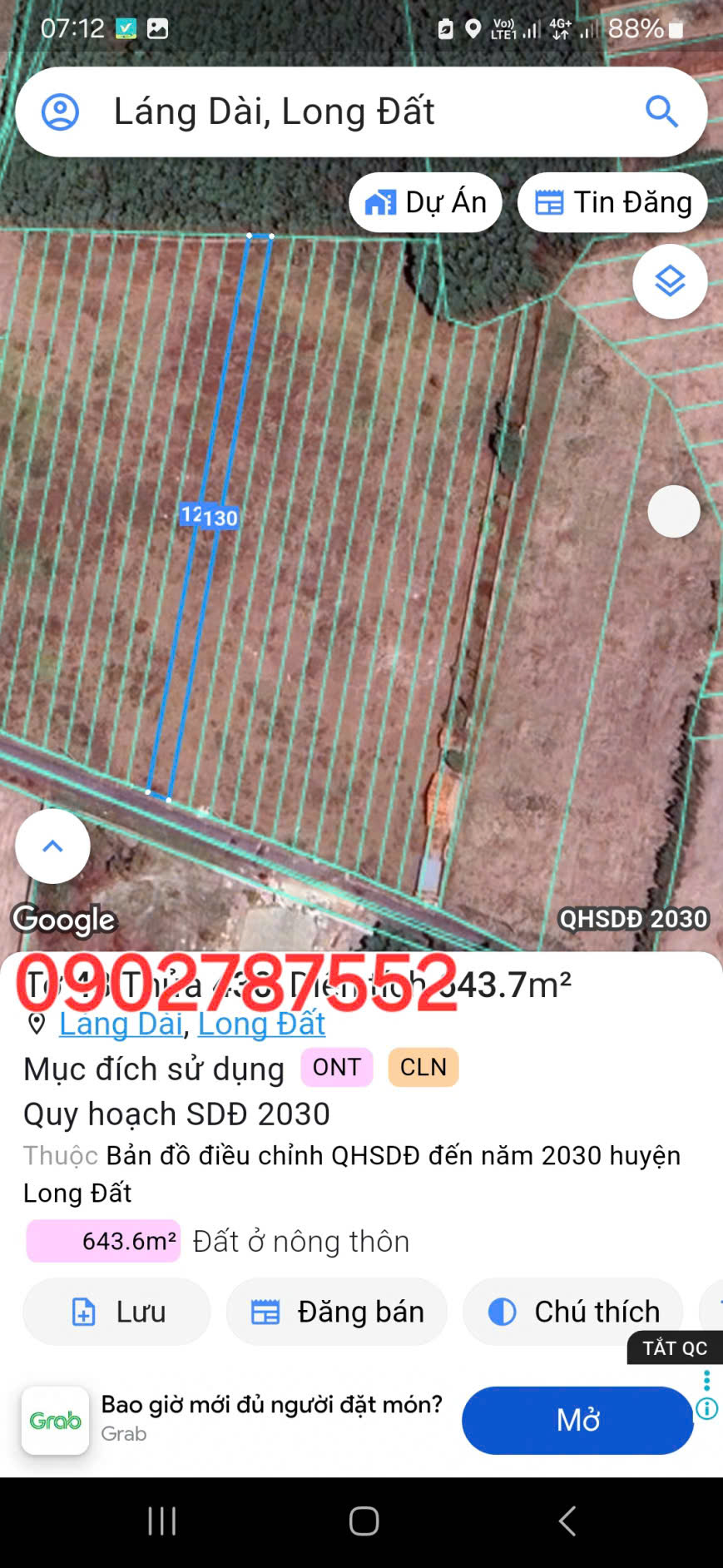Select the ONT land use chip
Image resolution: width=723 pixels, height=1568 pixels.
tap(336, 1067)
